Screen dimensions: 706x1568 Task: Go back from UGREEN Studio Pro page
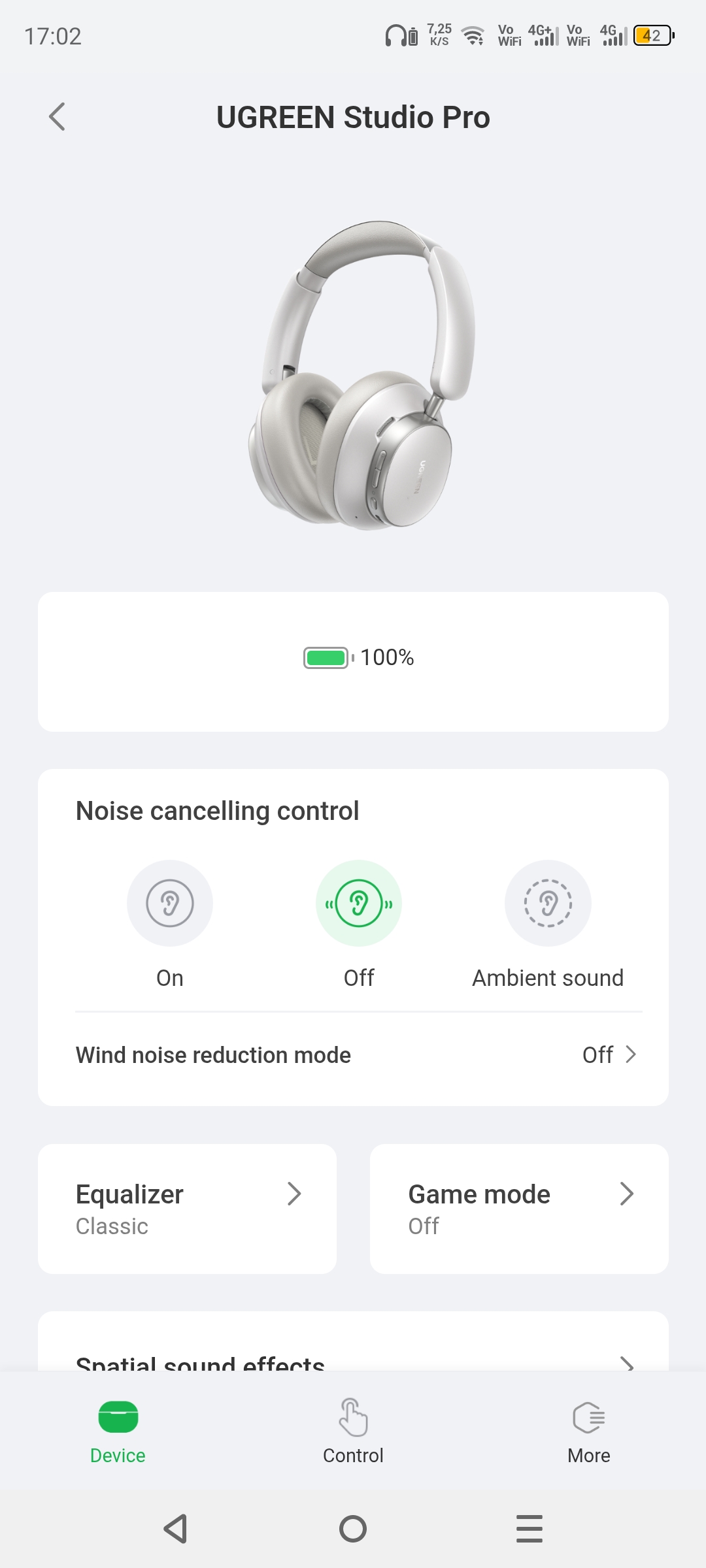coord(58,117)
